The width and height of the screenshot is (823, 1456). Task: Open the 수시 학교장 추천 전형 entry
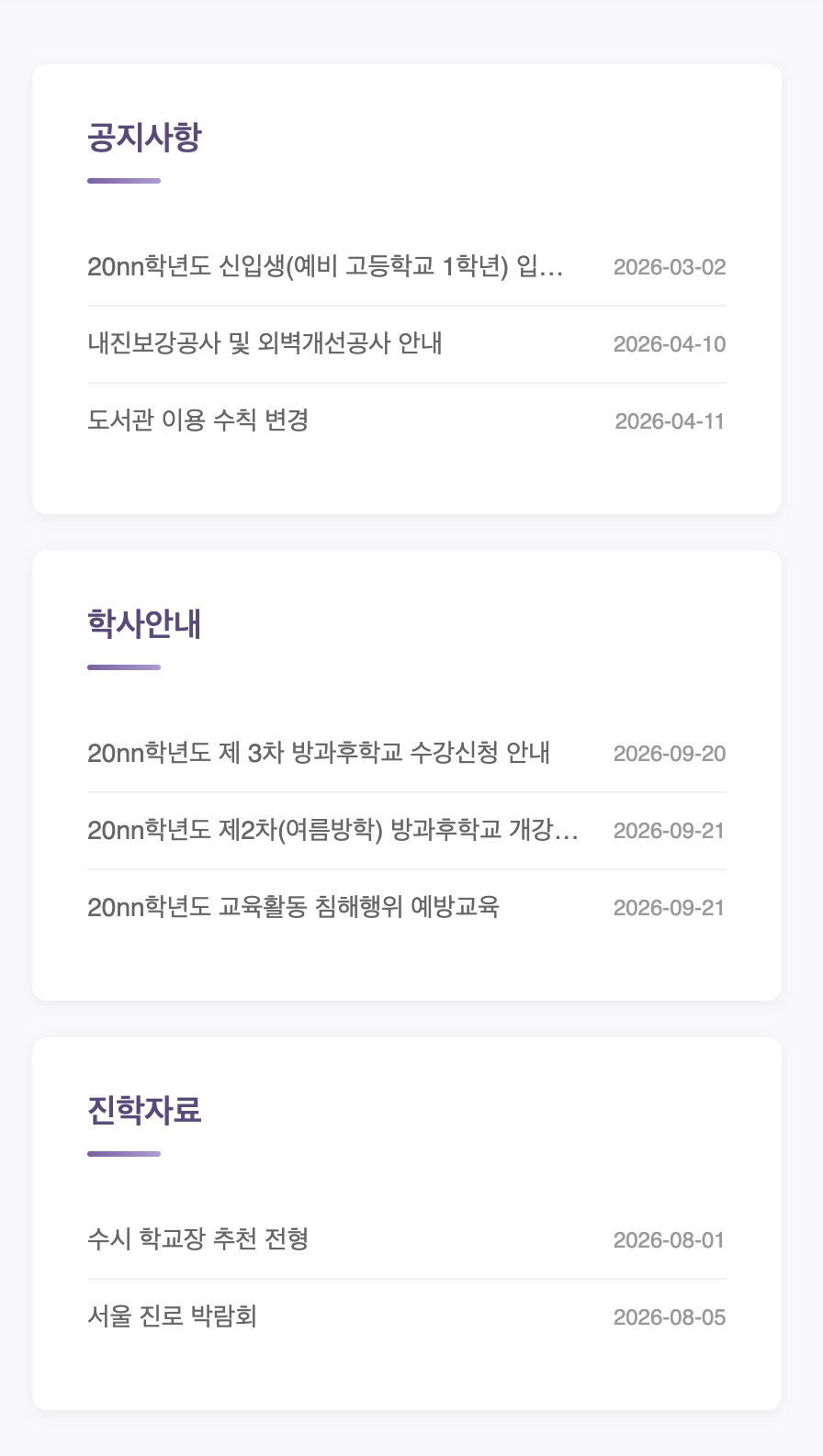[198, 1239]
